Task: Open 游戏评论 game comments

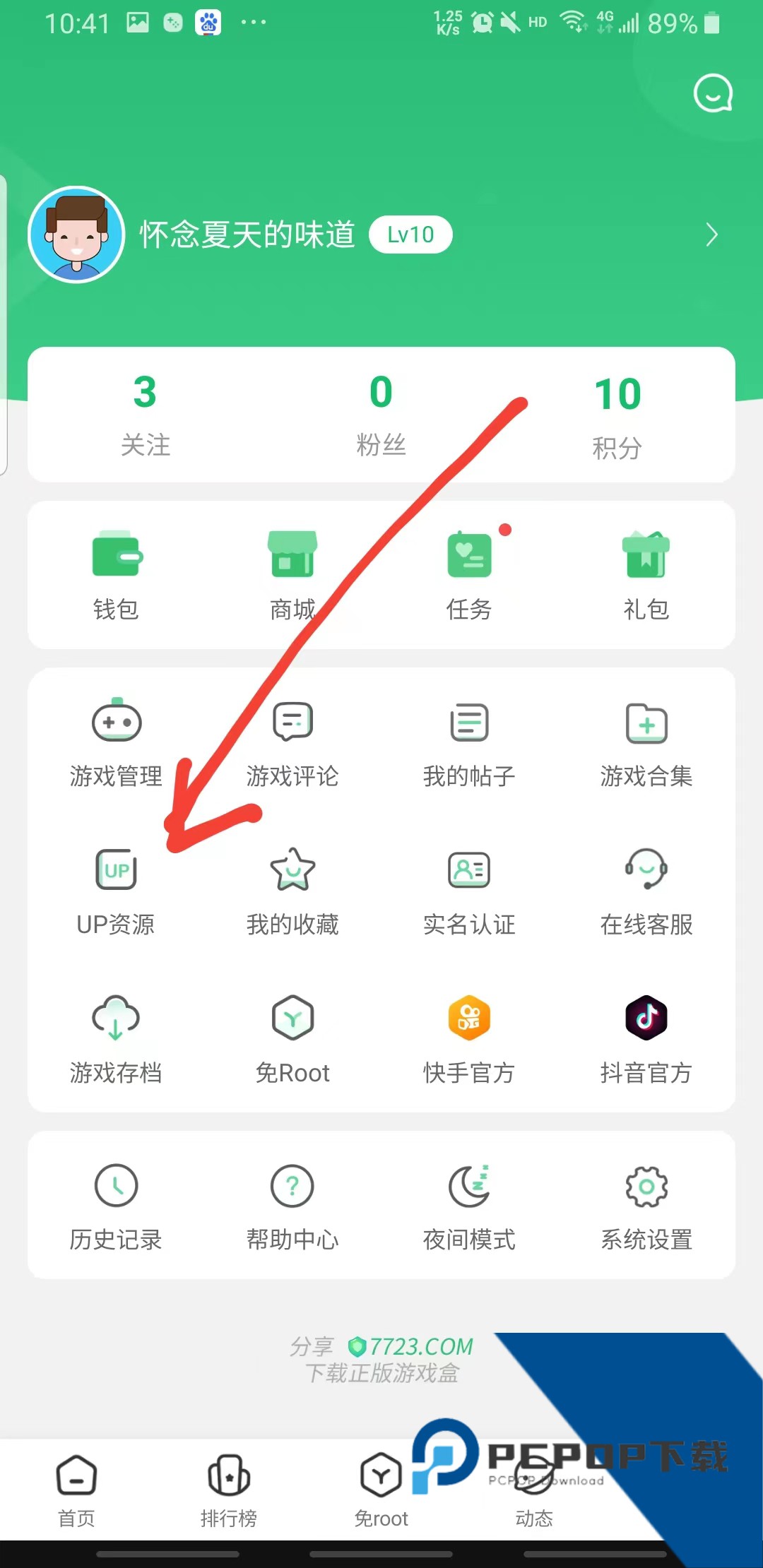Action: point(292,742)
